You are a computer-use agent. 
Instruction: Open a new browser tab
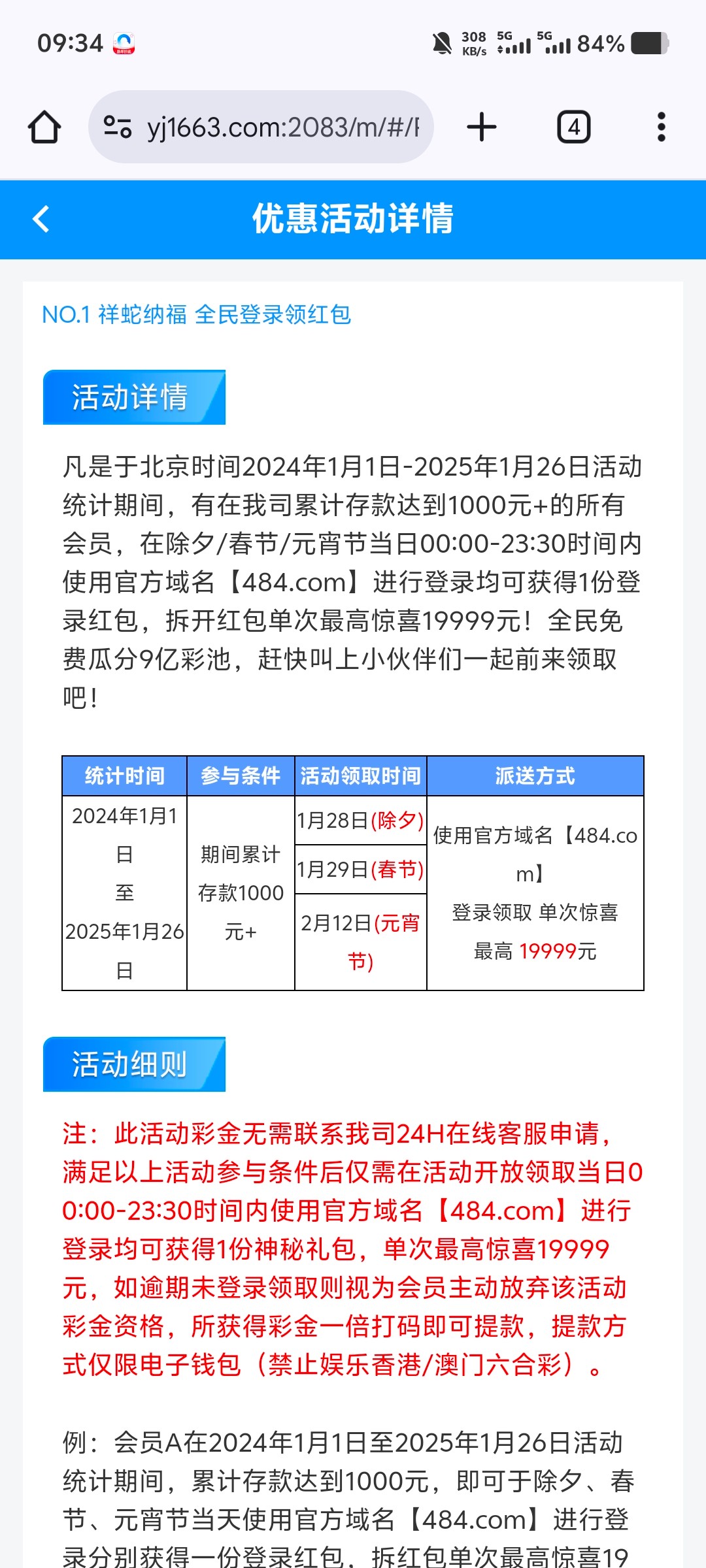[x=482, y=127]
